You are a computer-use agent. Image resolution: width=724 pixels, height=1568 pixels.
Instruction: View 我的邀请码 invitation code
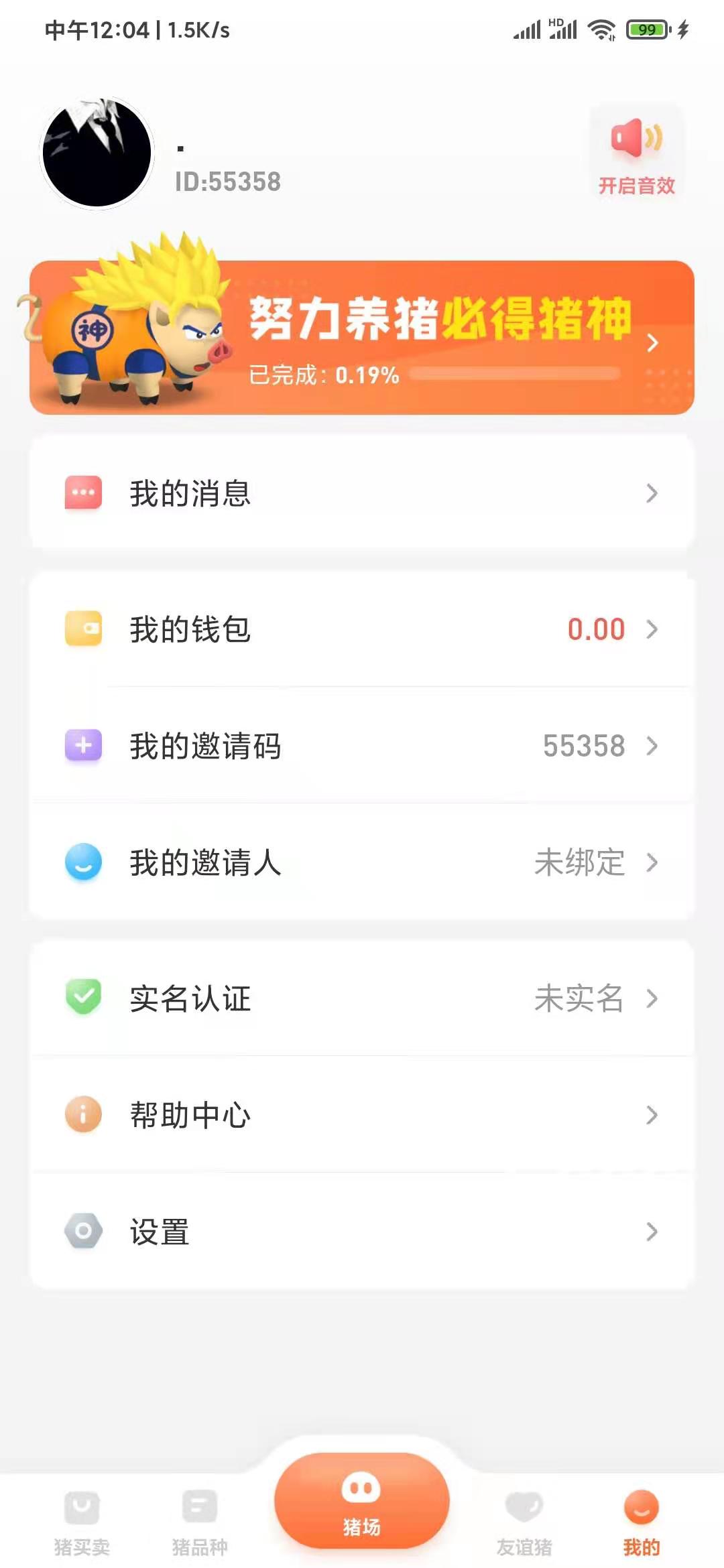point(362,746)
